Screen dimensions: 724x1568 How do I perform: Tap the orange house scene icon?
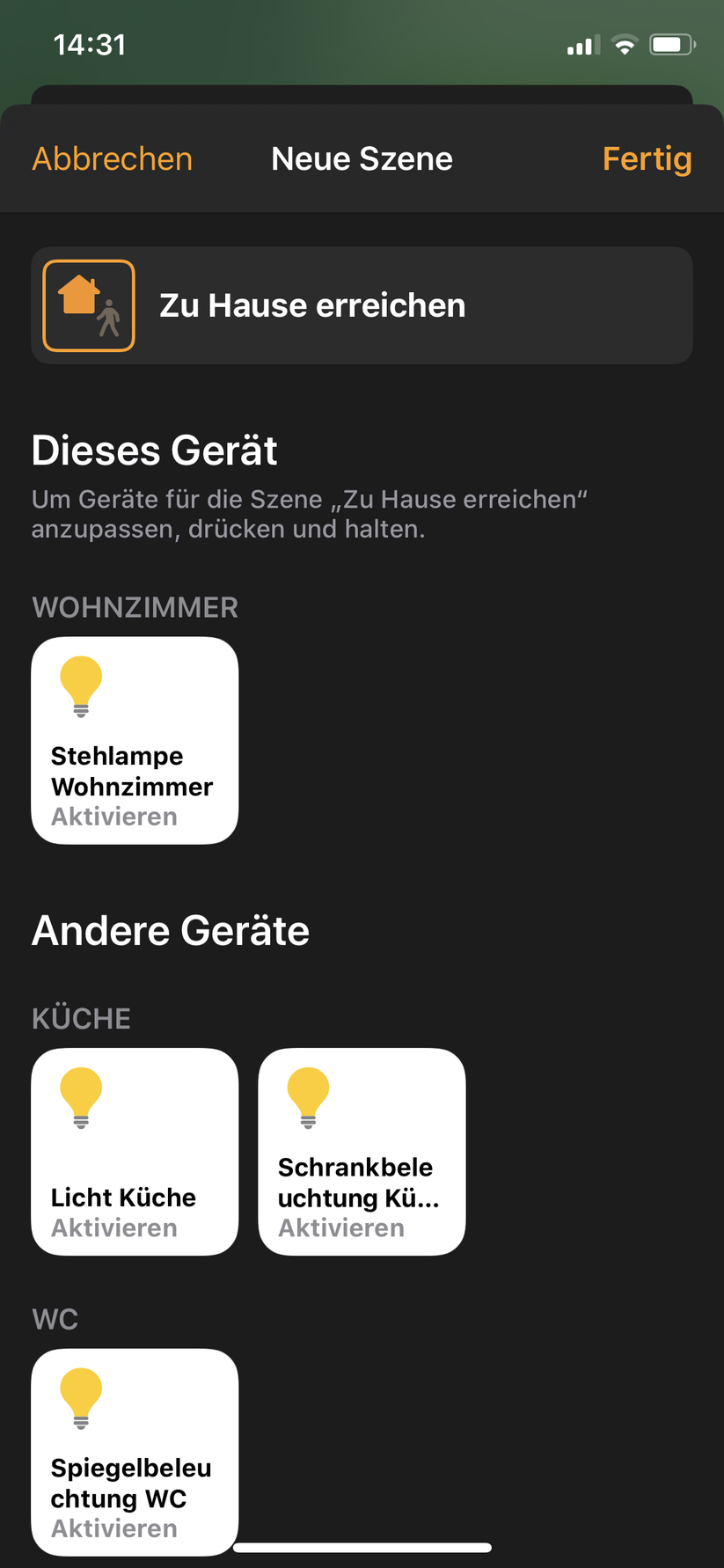(x=88, y=305)
